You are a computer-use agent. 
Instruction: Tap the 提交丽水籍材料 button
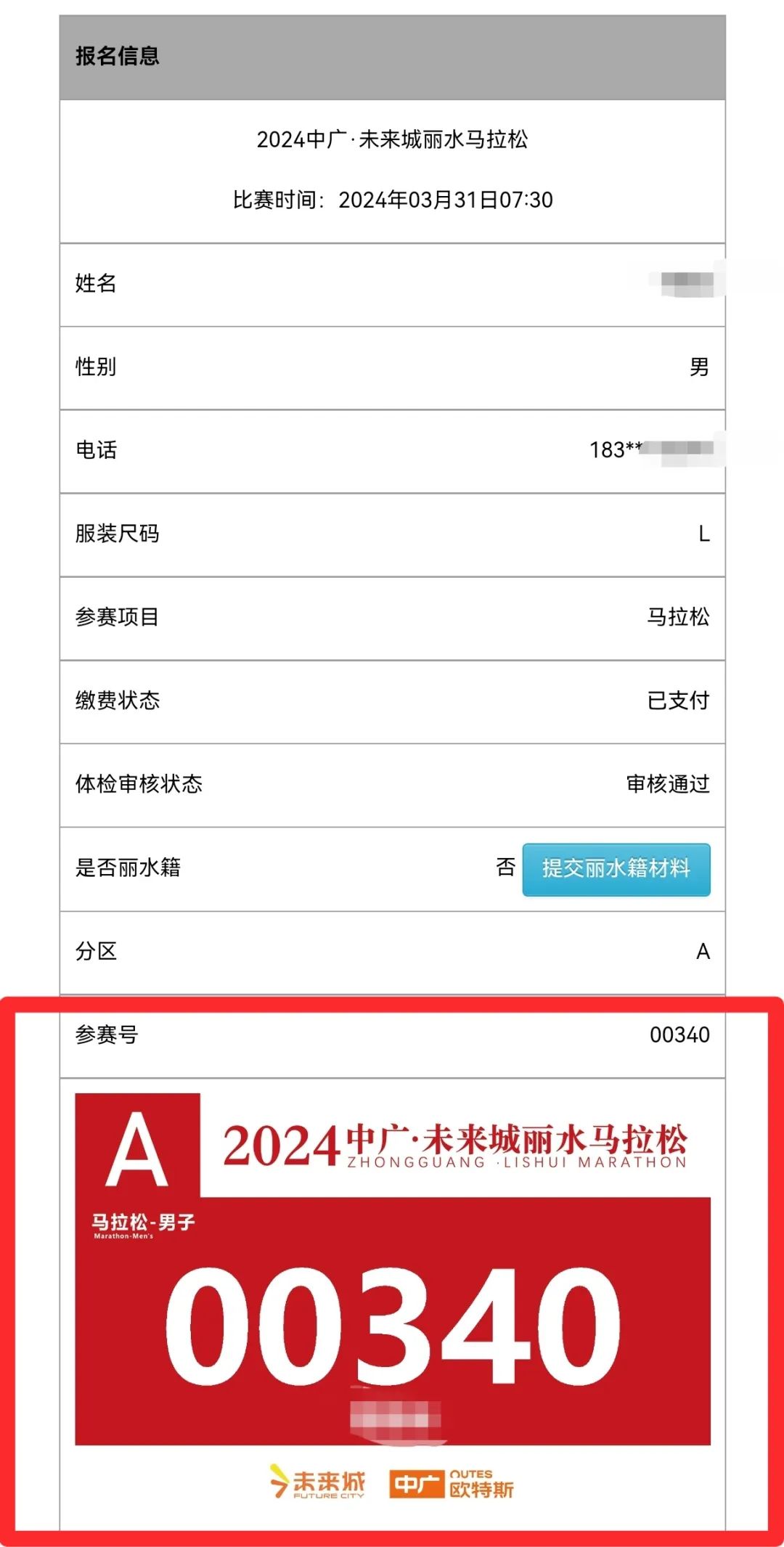pyautogui.click(x=616, y=869)
